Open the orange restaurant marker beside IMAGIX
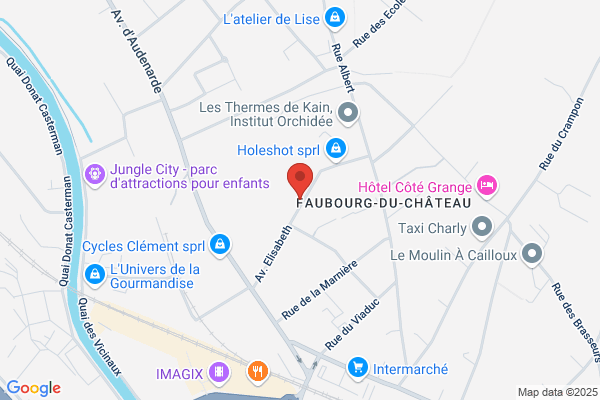 pos(258,372)
